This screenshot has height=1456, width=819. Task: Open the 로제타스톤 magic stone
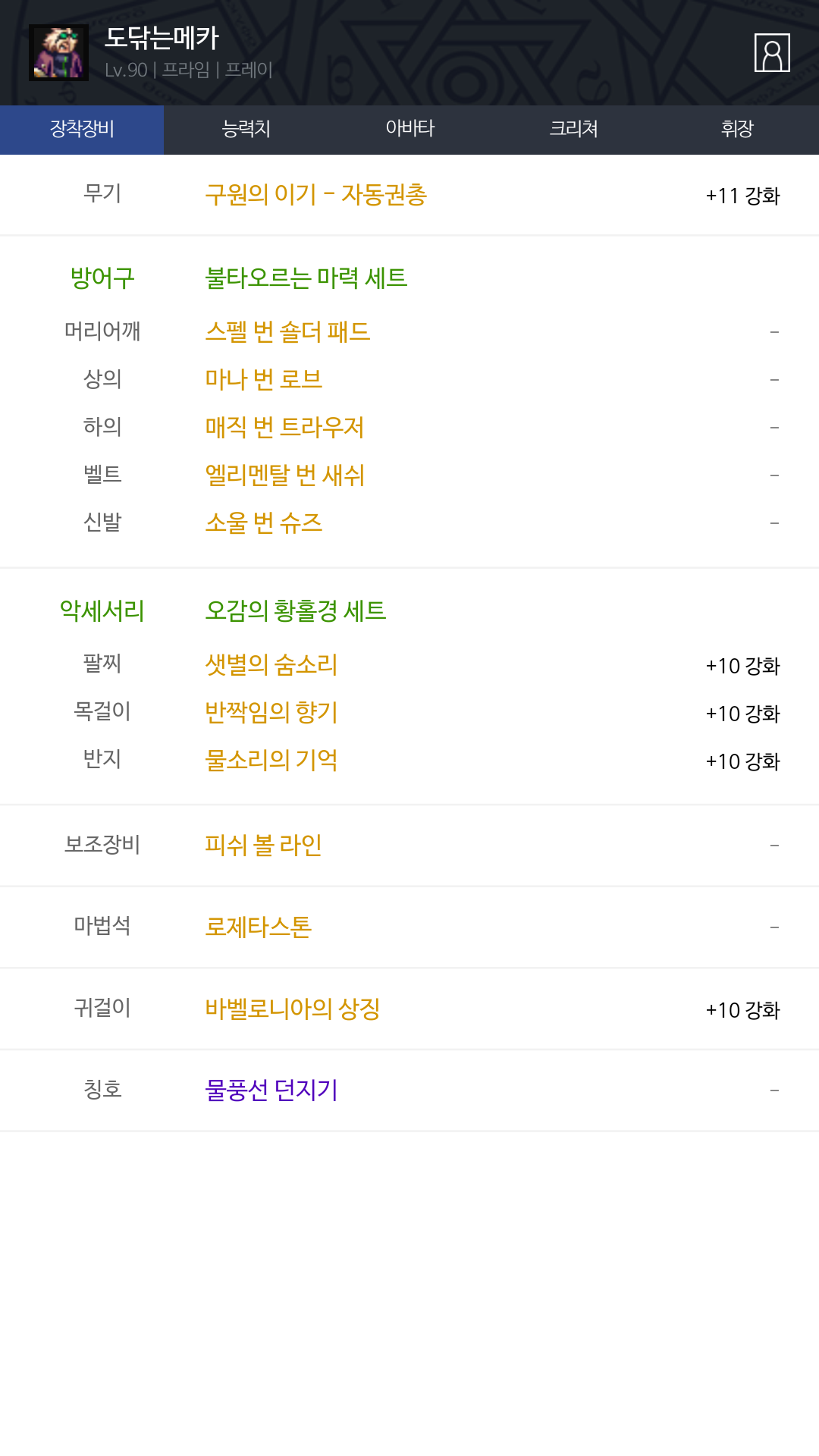(258, 927)
